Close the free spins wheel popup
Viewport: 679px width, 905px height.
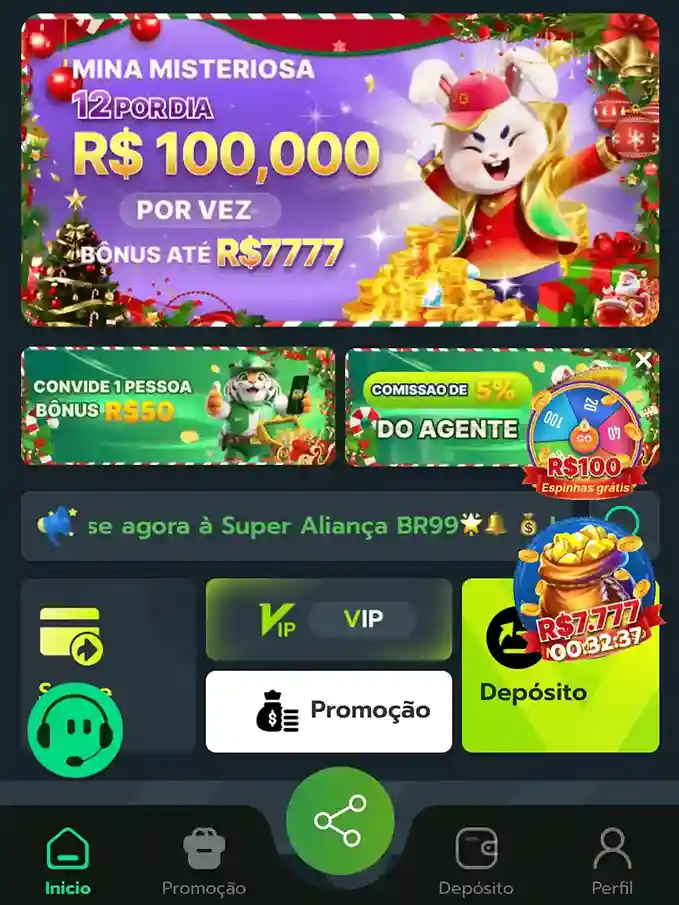coord(643,360)
